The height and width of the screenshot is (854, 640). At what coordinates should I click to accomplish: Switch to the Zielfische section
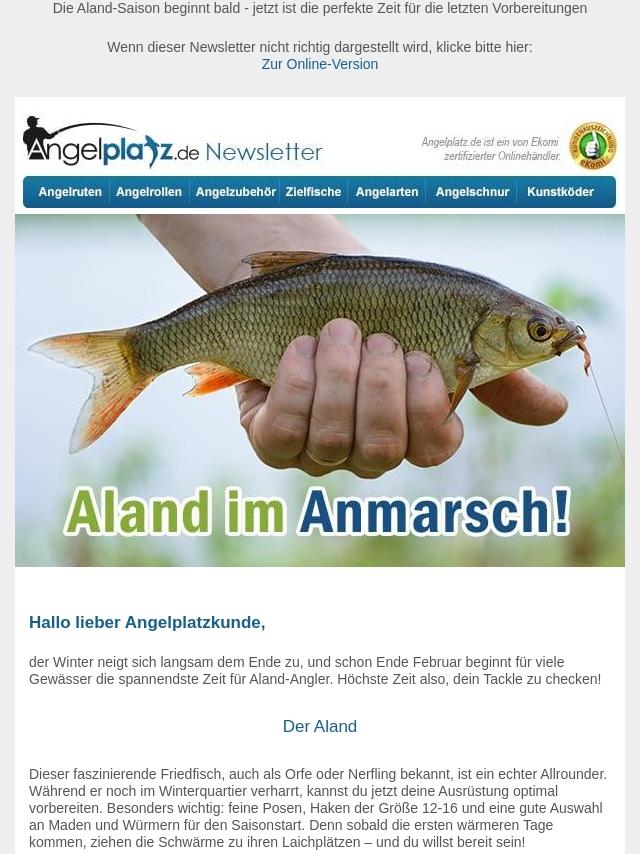[x=313, y=192]
